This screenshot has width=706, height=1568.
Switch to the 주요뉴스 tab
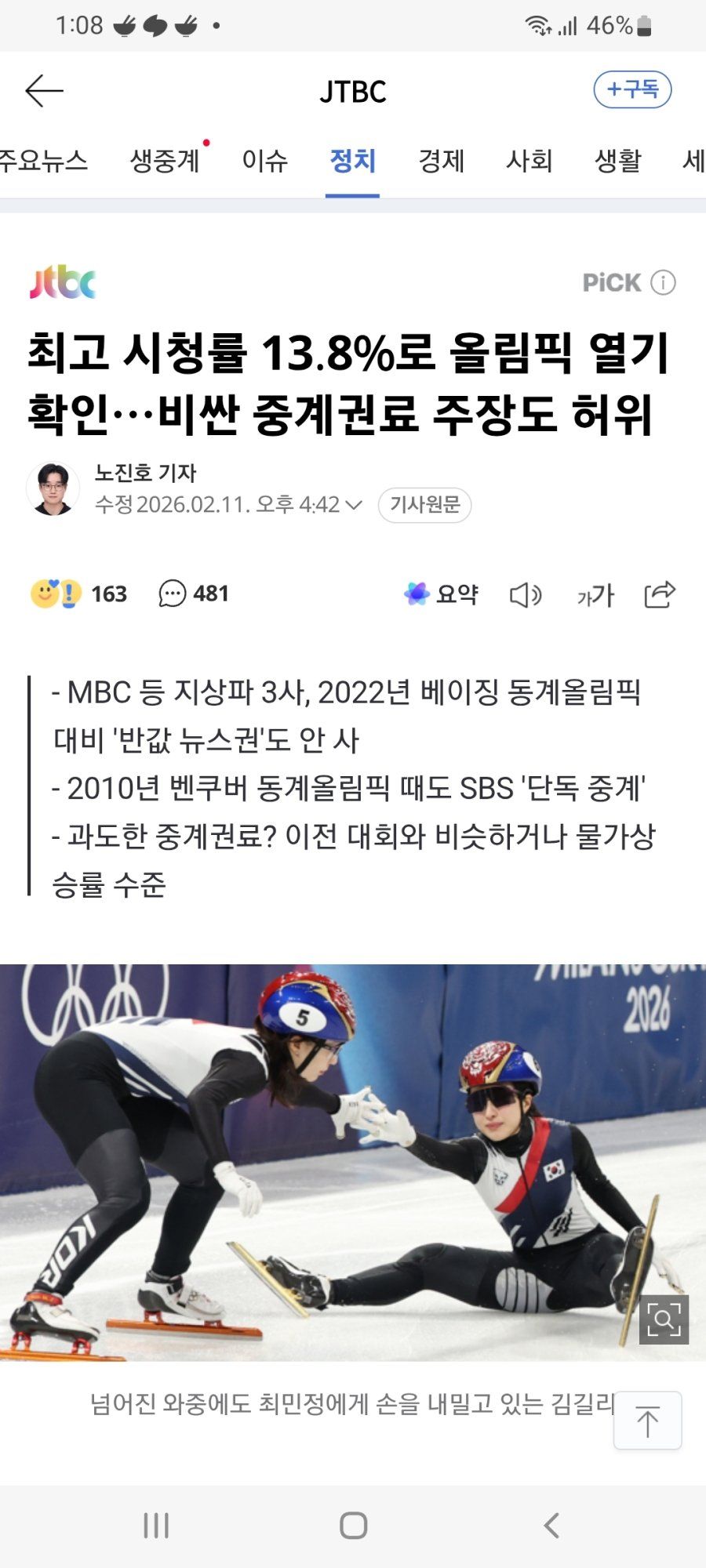point(43,161)
